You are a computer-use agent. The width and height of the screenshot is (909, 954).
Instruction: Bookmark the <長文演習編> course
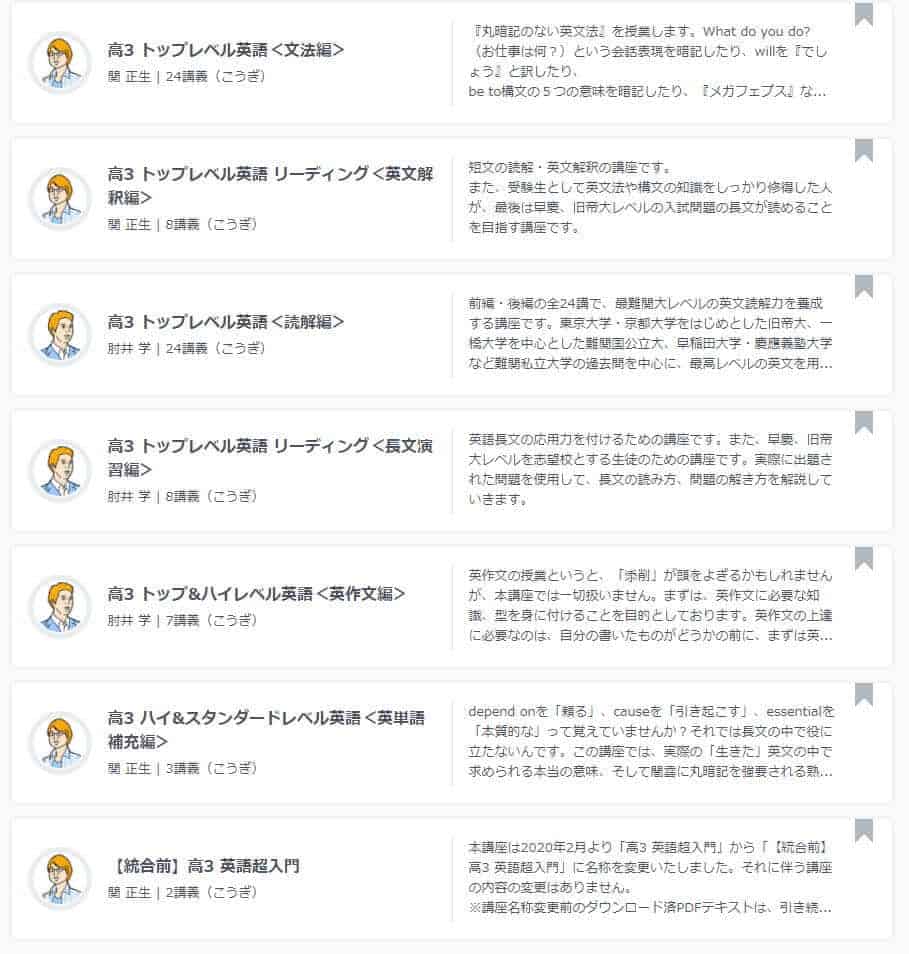coord(864,422)
